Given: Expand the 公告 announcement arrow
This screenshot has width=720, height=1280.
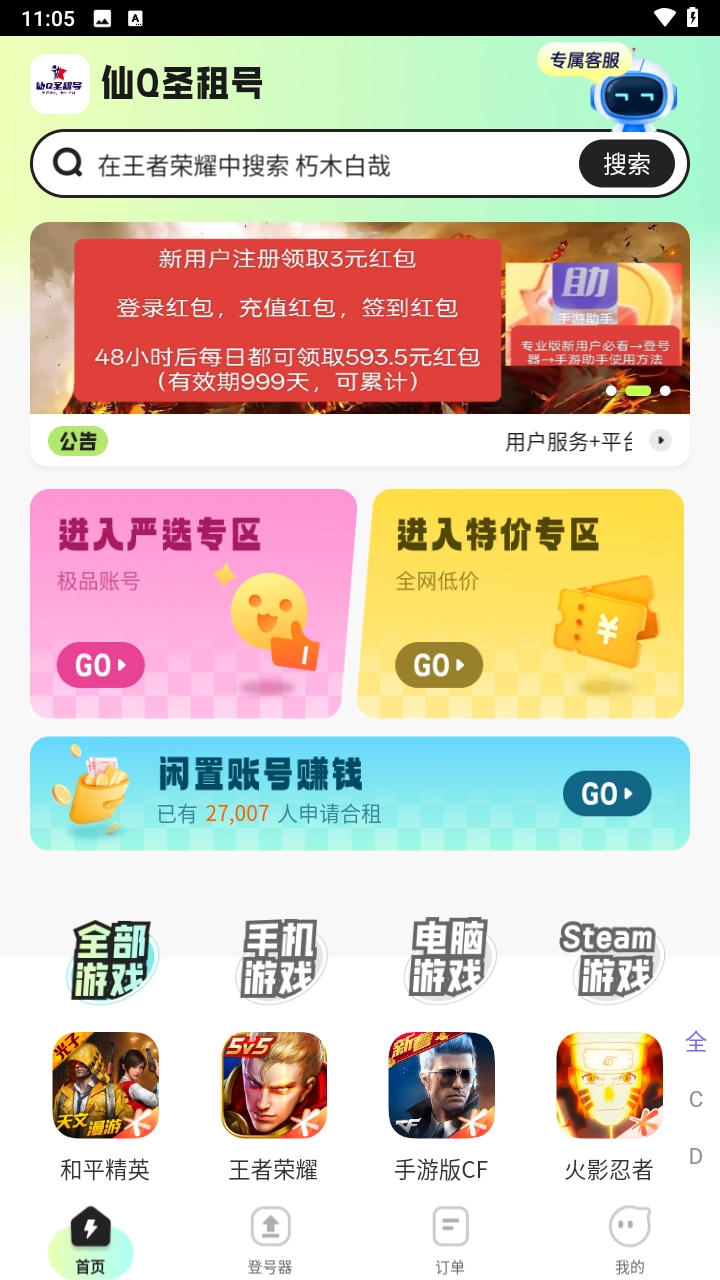Looking at the screenshot, I should pos(660,441).
